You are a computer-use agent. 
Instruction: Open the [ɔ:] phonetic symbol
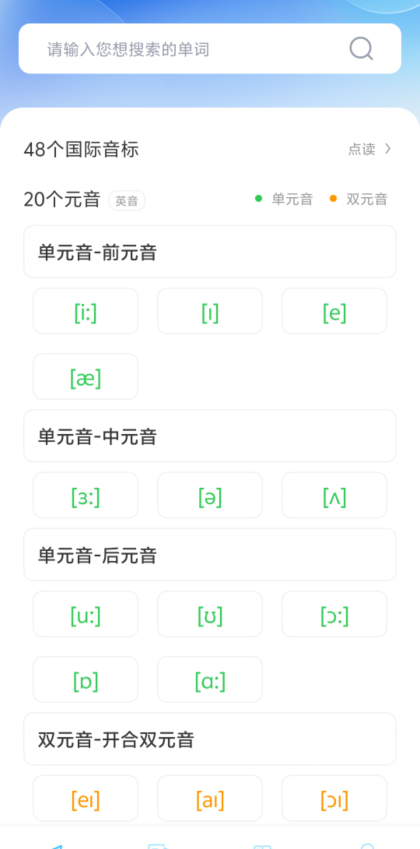(334, 614)
